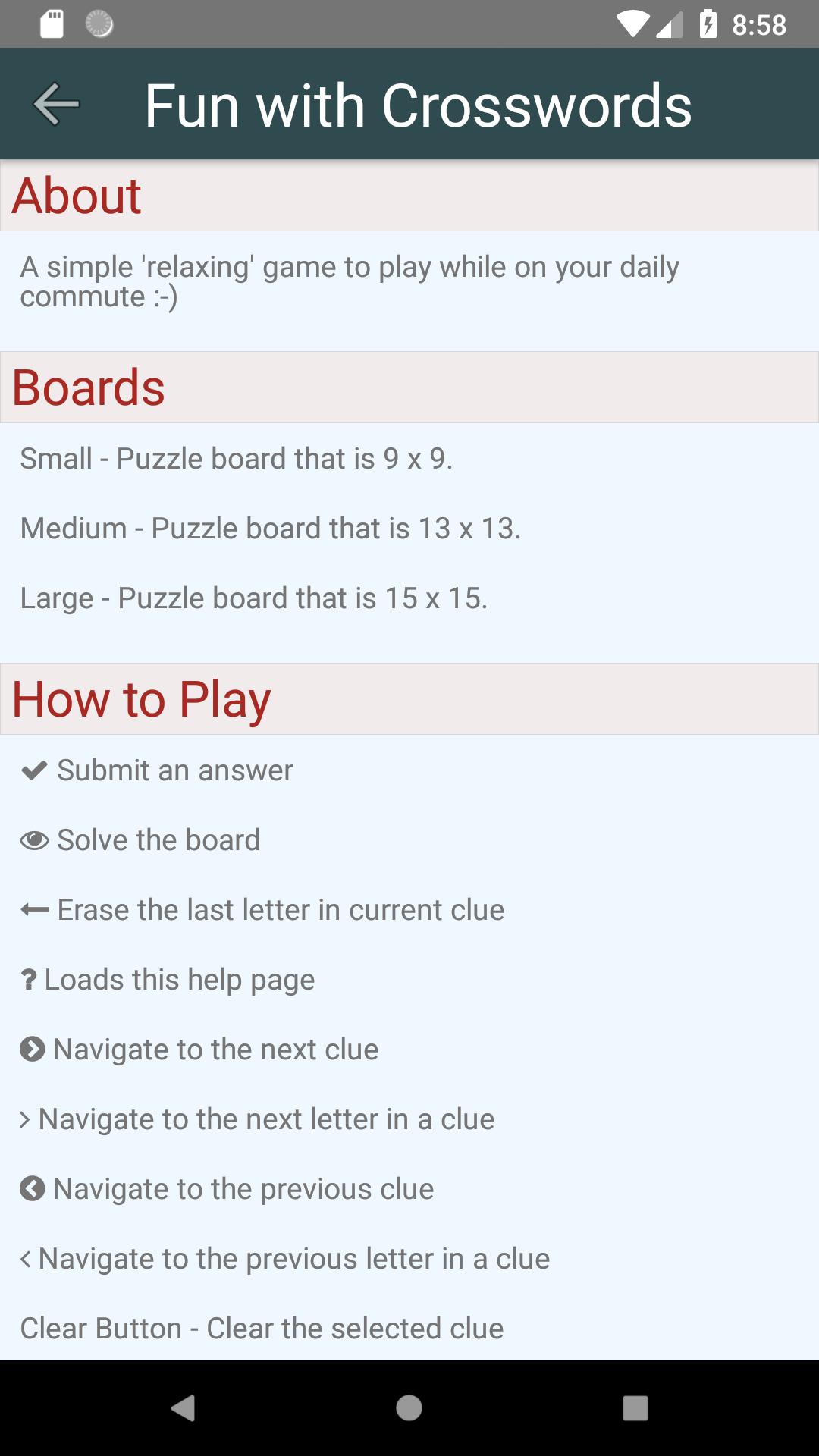Screen dimensions: 819x1456
Task: Click the back arrow in the title bar
Action: (x=55, y=104)
